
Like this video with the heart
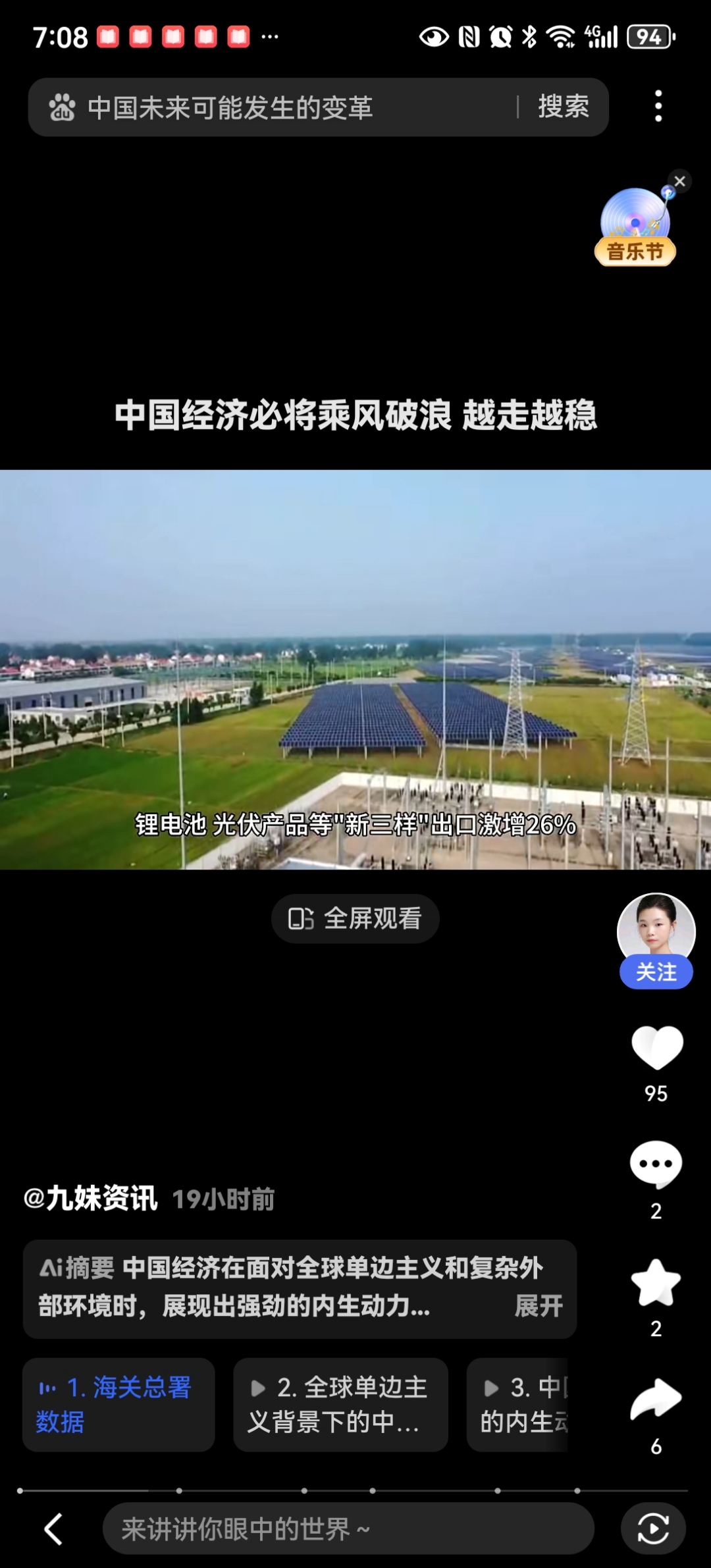tap(656, 1047)
